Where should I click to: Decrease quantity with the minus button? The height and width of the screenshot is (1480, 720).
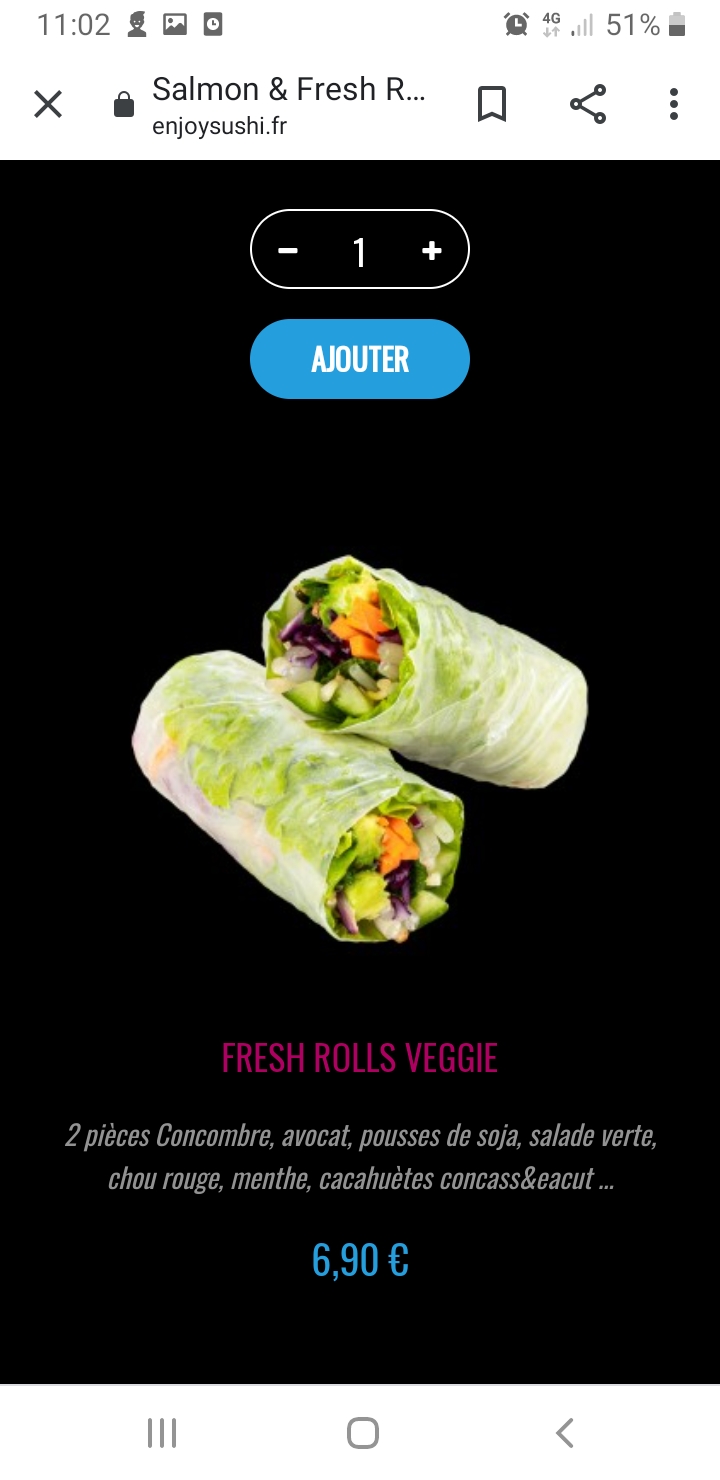click(288, 251)
